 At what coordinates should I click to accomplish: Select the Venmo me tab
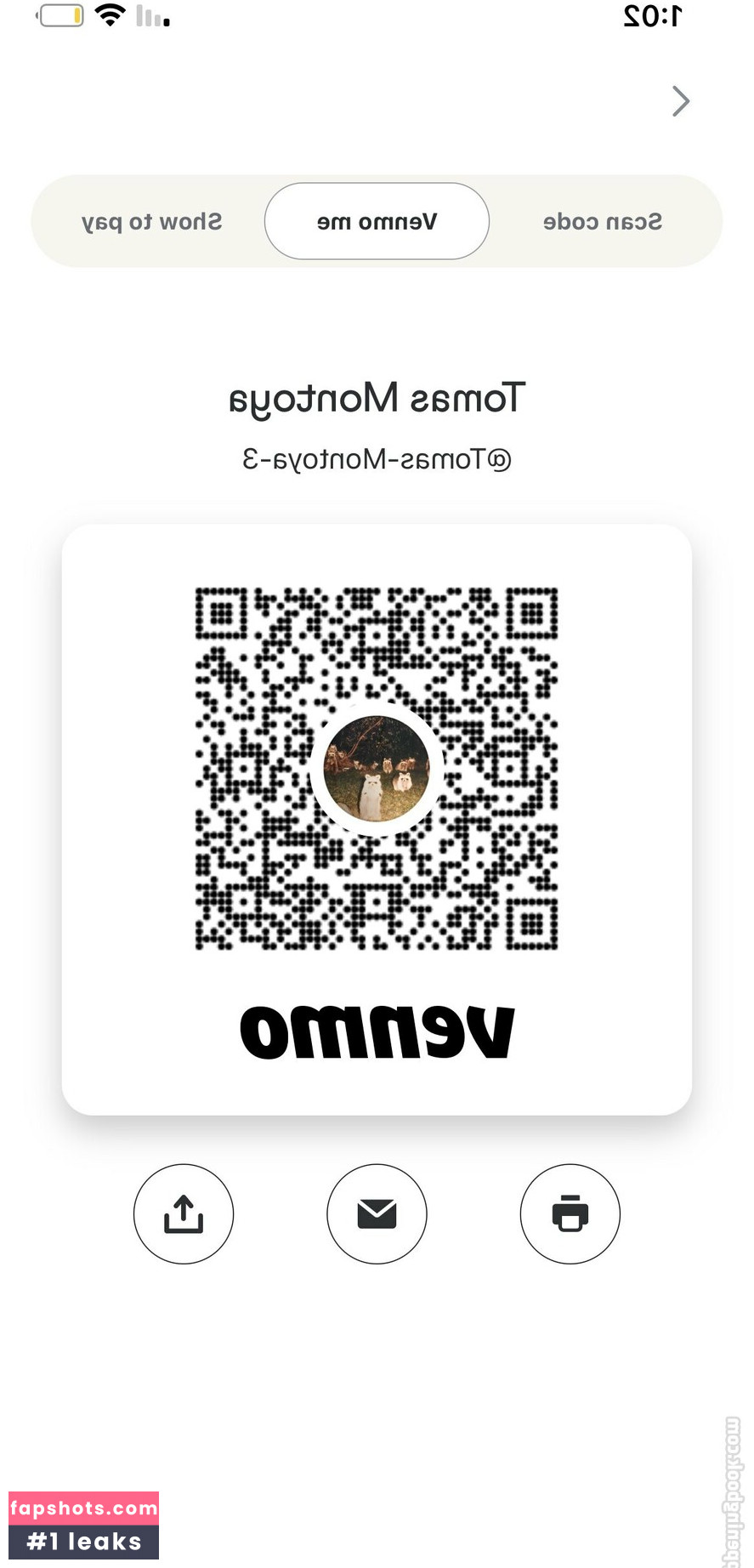tap(377, 222)
